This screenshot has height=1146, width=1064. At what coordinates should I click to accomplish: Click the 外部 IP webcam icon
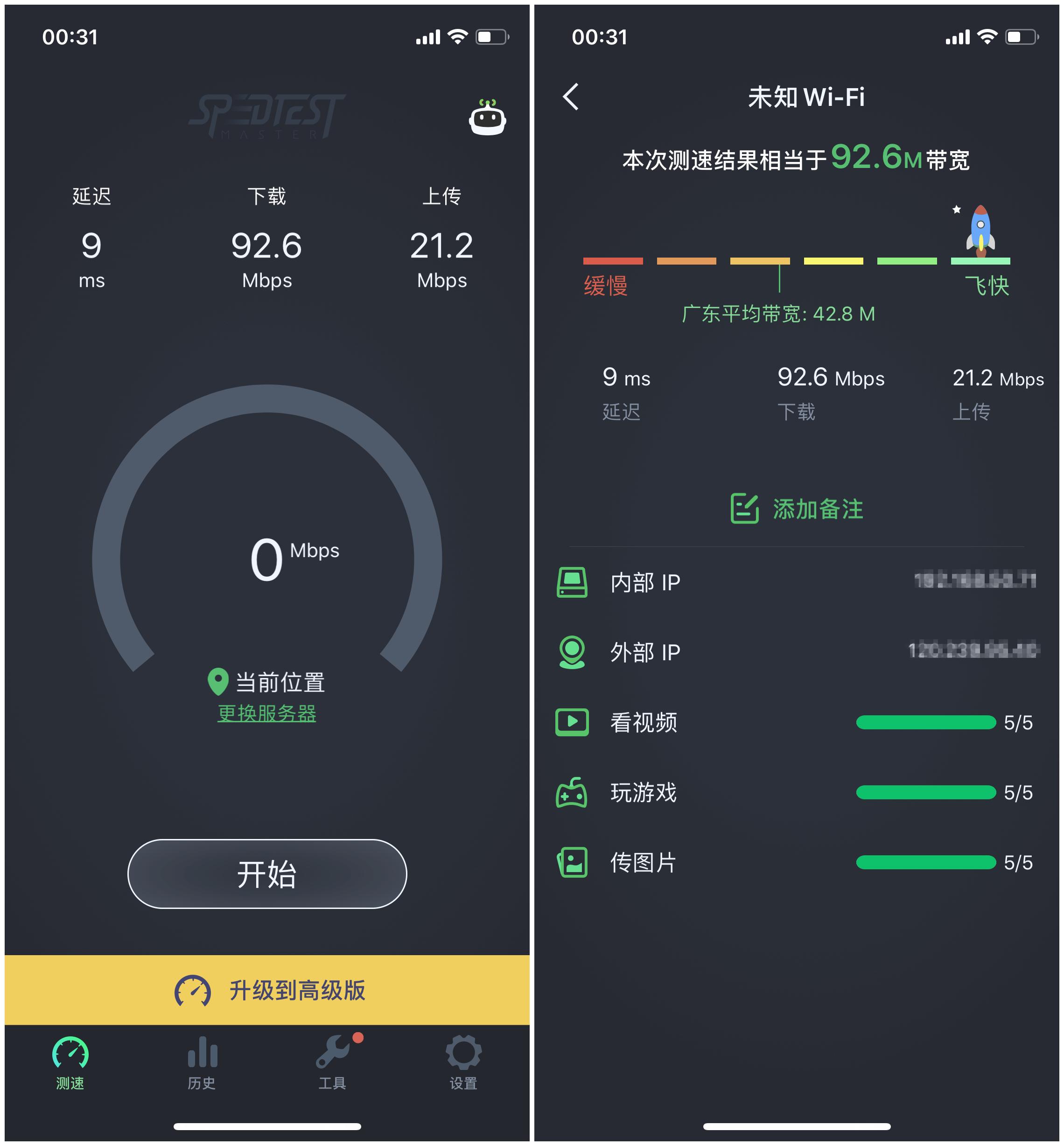572,652
